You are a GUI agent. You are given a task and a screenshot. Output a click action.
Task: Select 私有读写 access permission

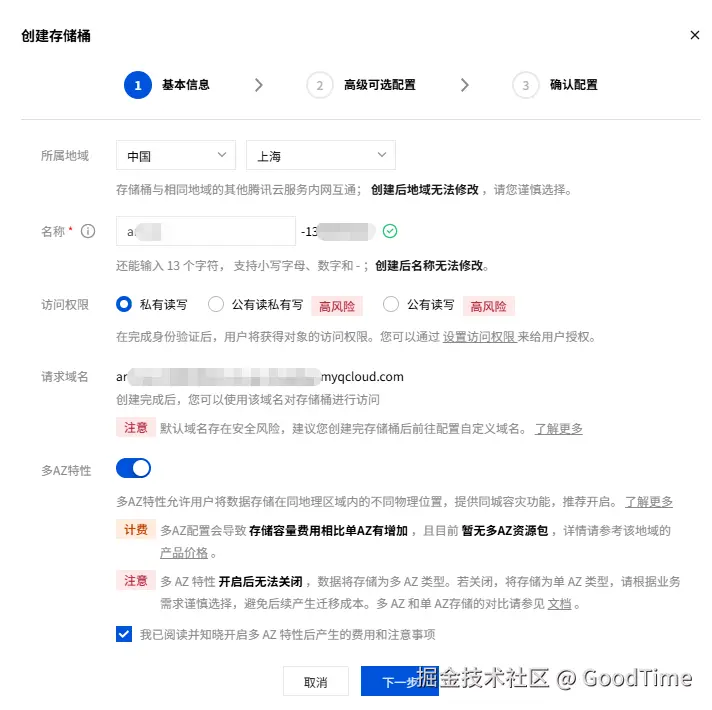click(x=125, y=304)
